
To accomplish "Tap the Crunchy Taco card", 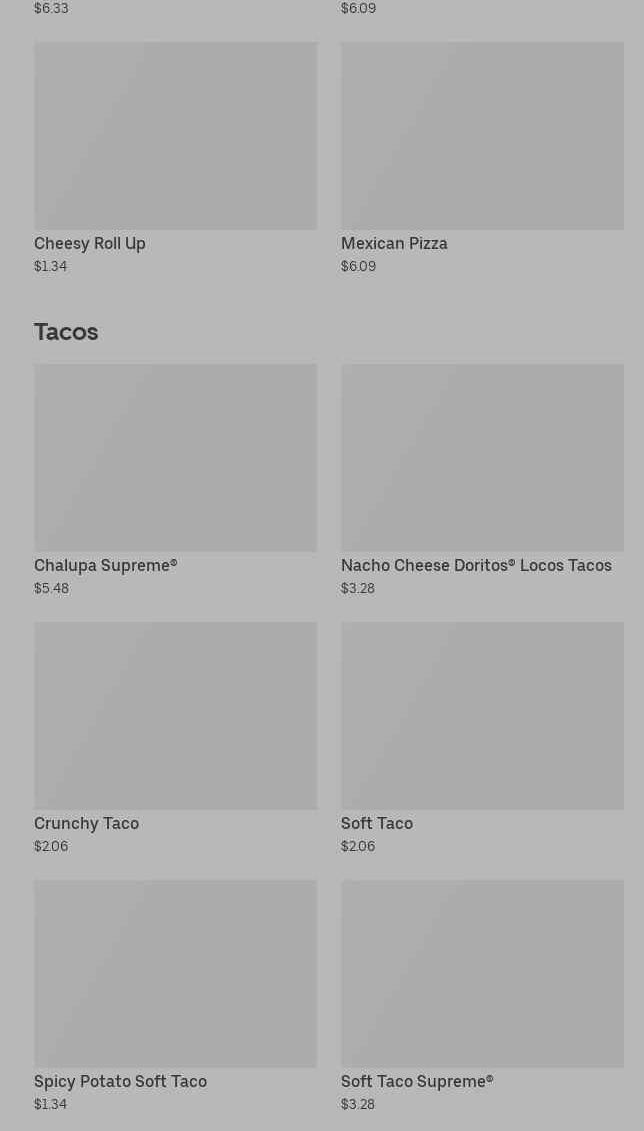I will [x=175, y=738].
